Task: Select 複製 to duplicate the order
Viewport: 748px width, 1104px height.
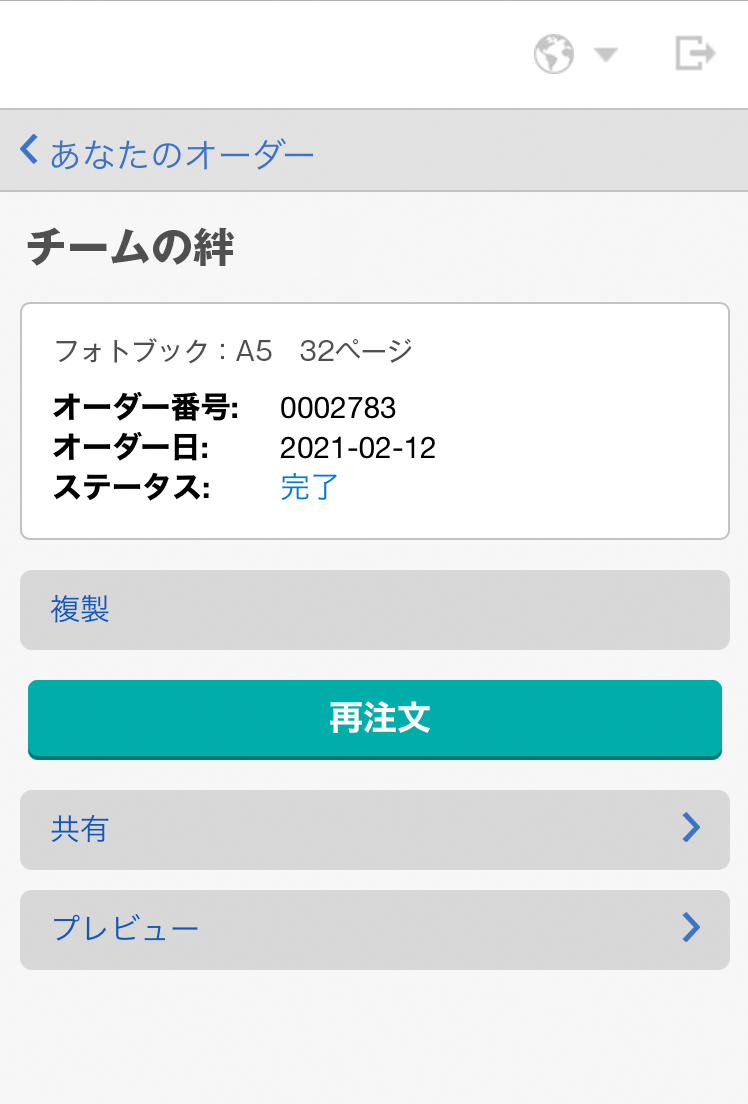Action: tap(374, 610)
